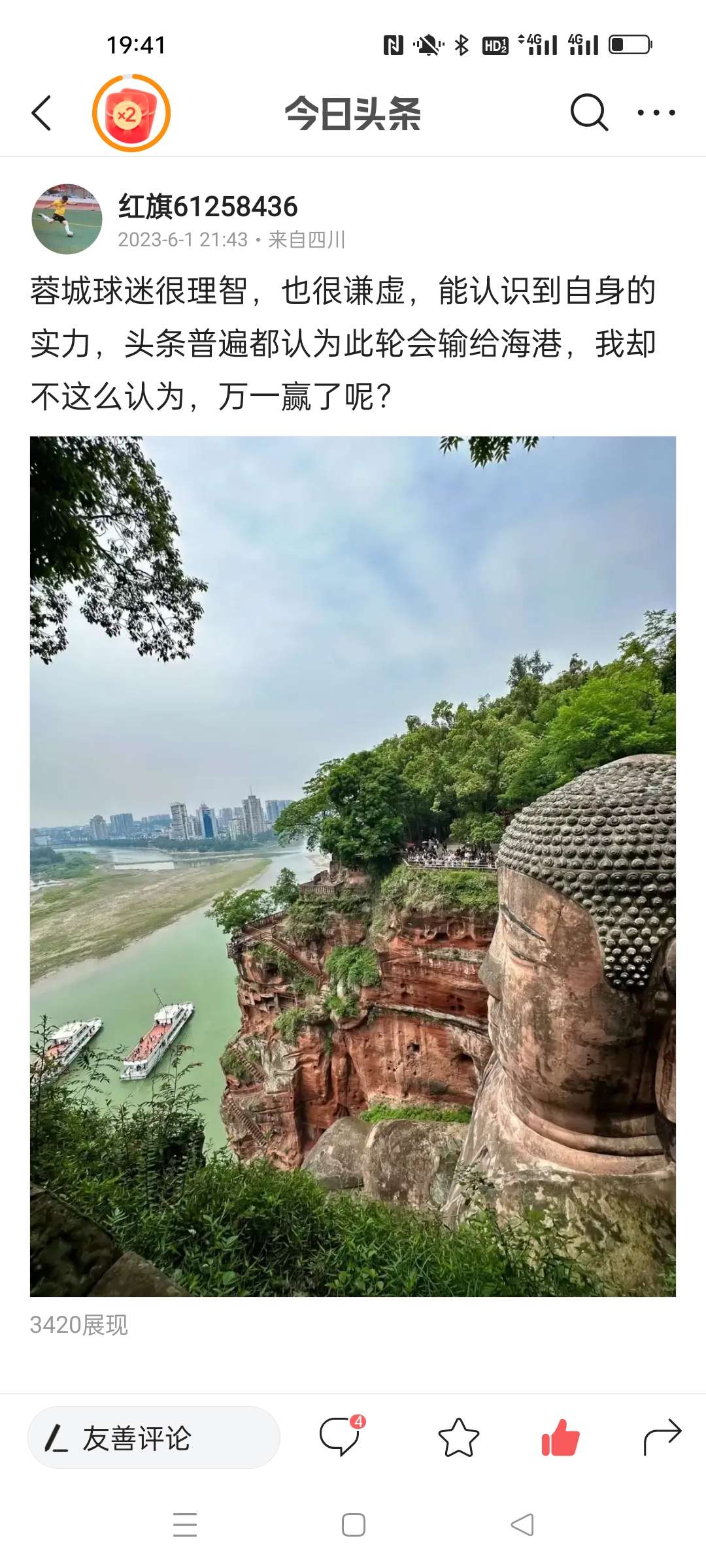Open search with the magnifier icon
Screen dimensions: 706x1568
coord(589,113)
